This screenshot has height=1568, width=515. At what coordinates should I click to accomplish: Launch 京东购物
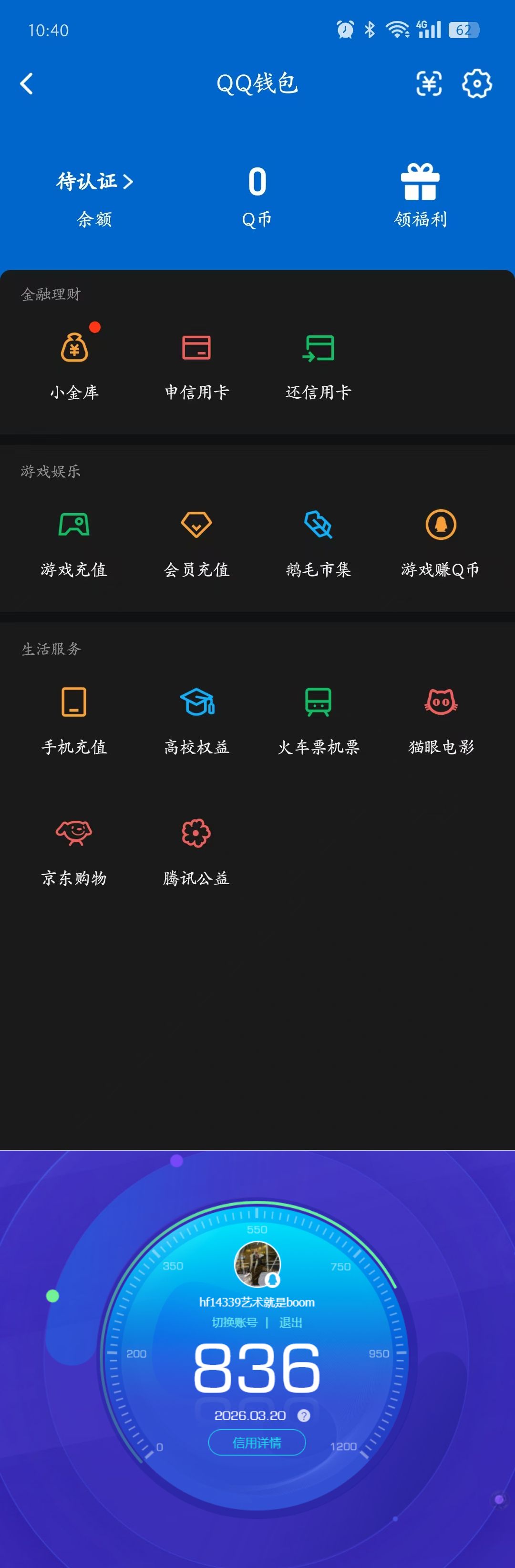pyautogui.click(x=74, y=849)
